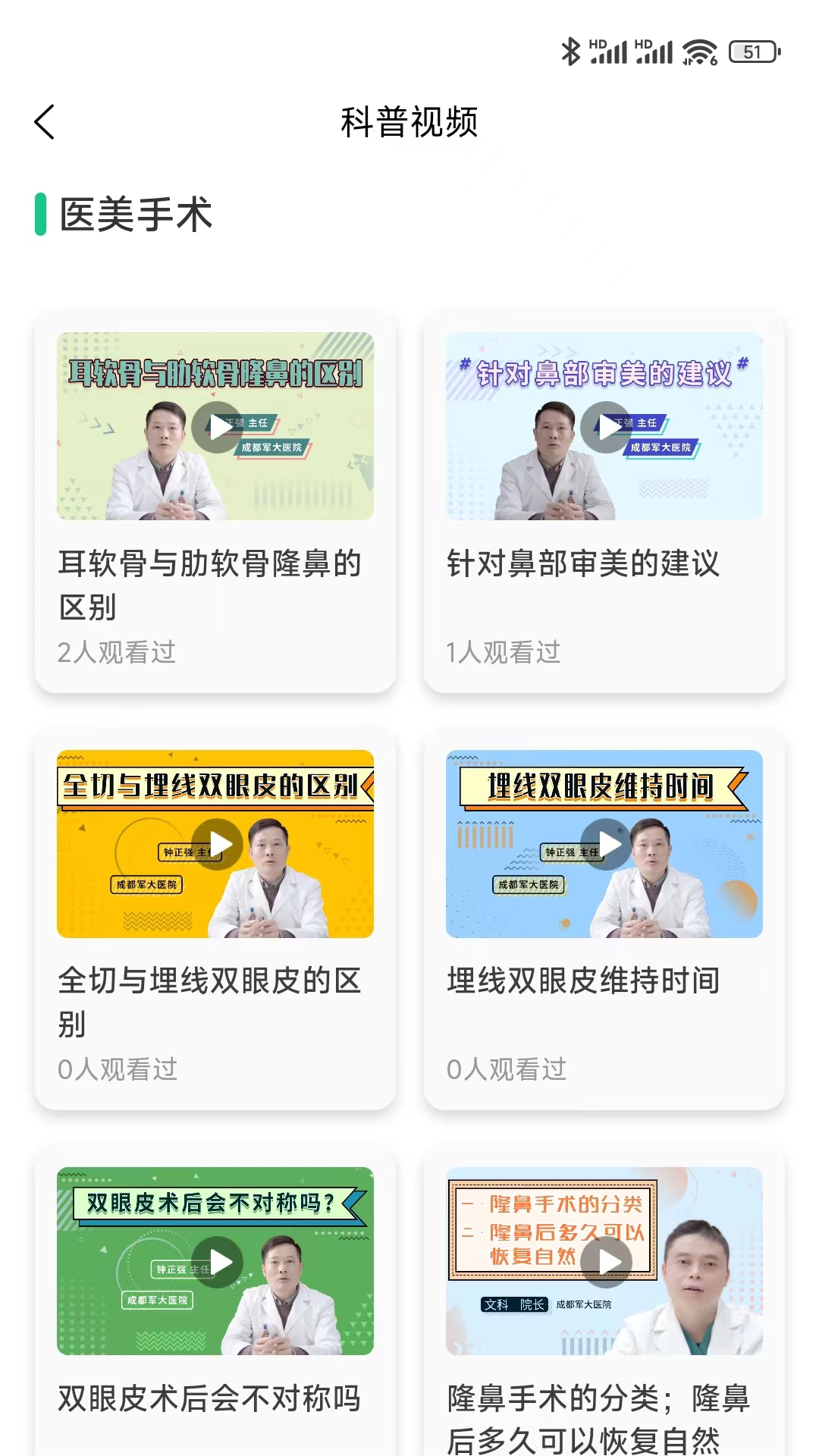Open video 双眼皮术后会不对称吗

[215, 1261]
